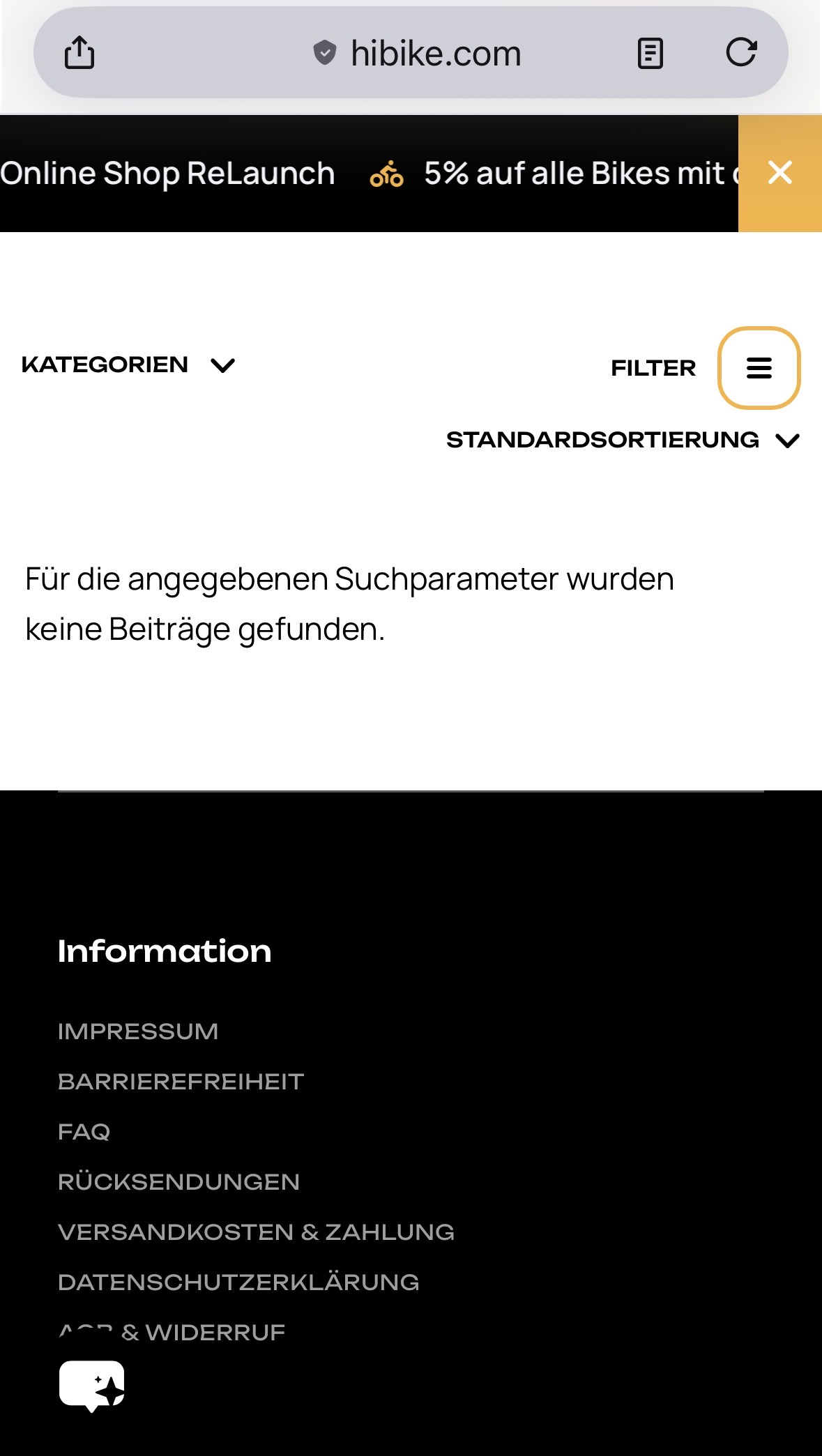
Task: Tap the share icon in the address bar
Action: point(79,53)
